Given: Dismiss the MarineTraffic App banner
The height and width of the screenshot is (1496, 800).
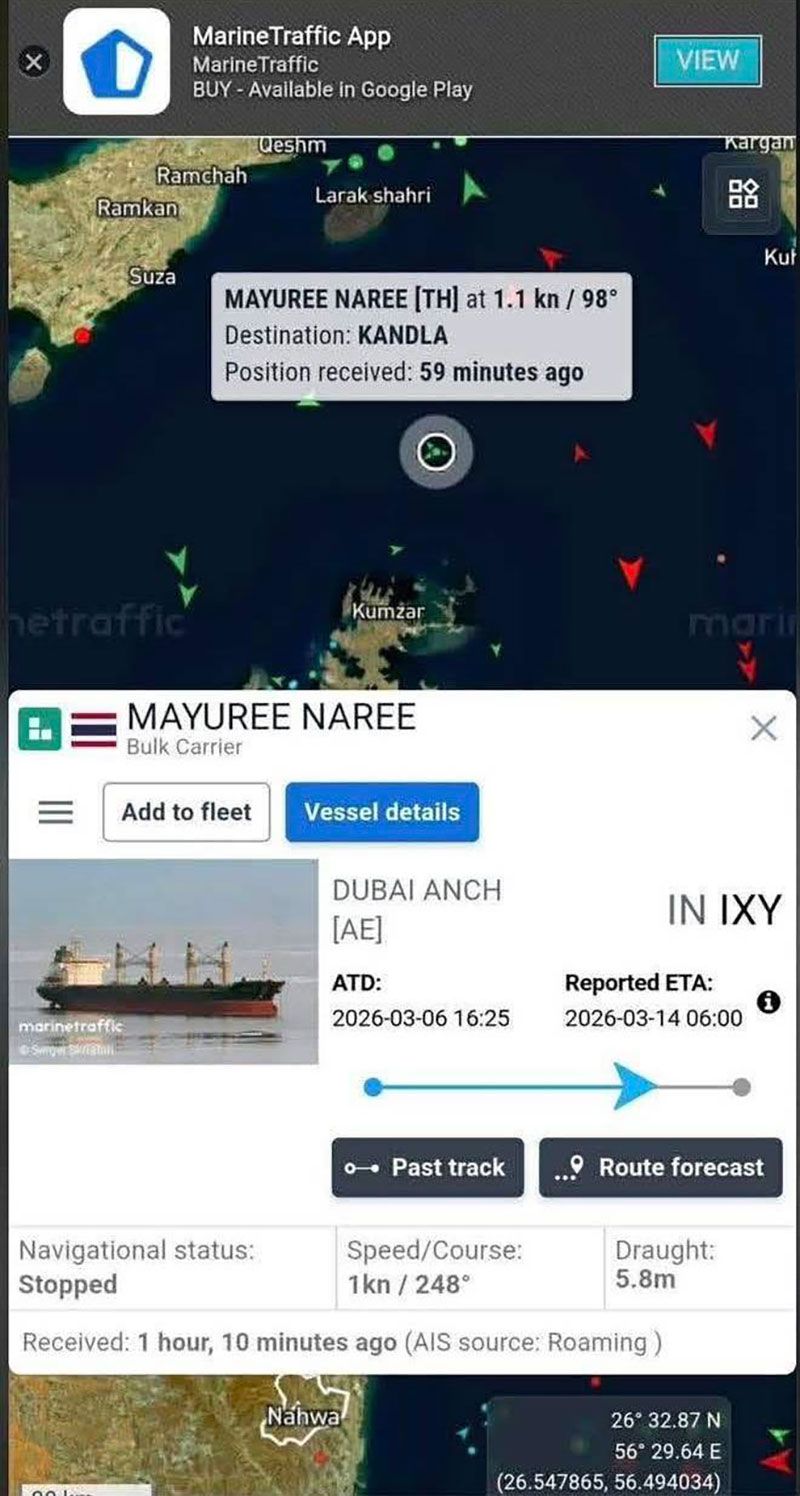Looking at the screenshot, I should tap(34, 62).
